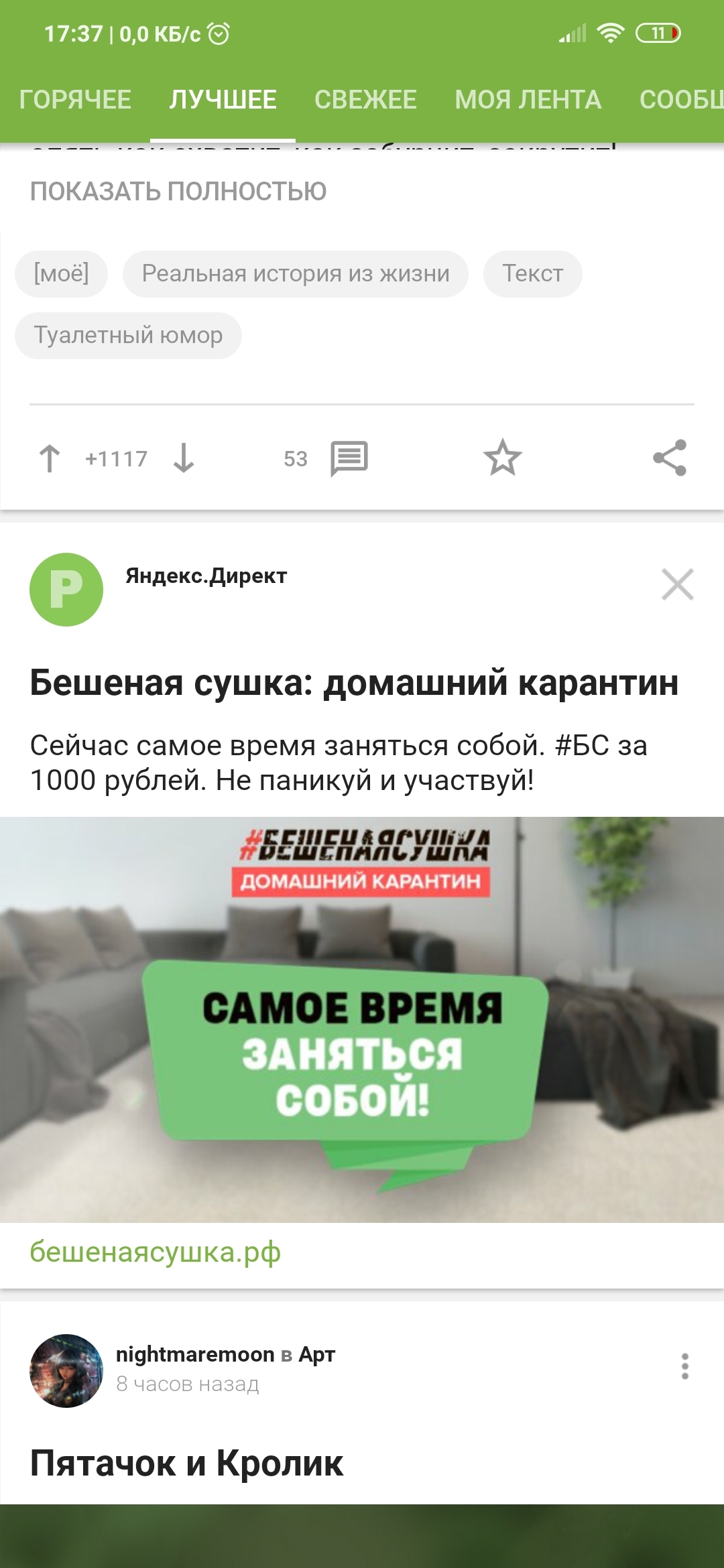Screen dimensions: 724x1568
Task: Select the Текст tag chip
Action: [532, 273]
